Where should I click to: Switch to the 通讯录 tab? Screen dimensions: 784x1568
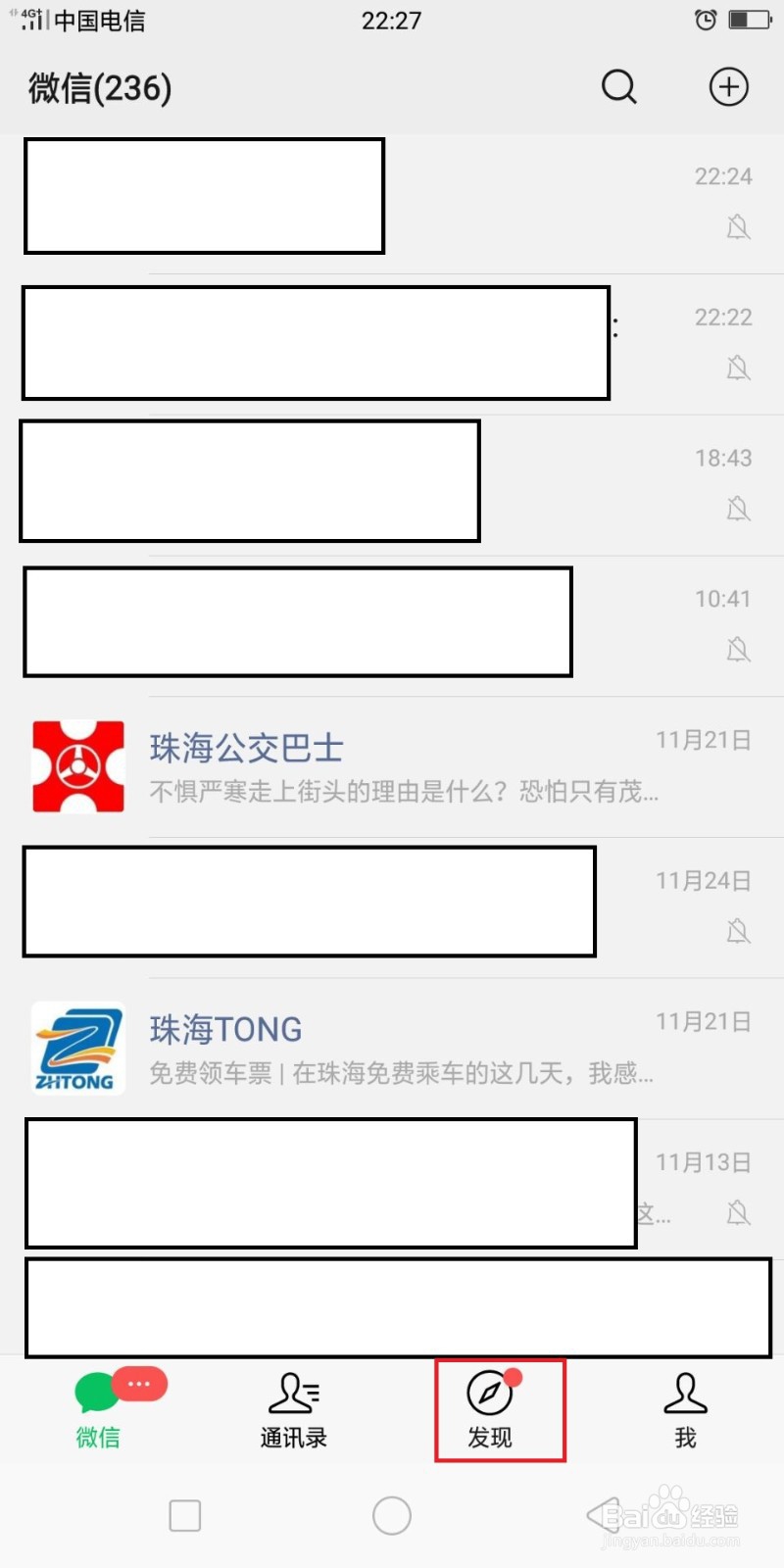pos(293,1411)
